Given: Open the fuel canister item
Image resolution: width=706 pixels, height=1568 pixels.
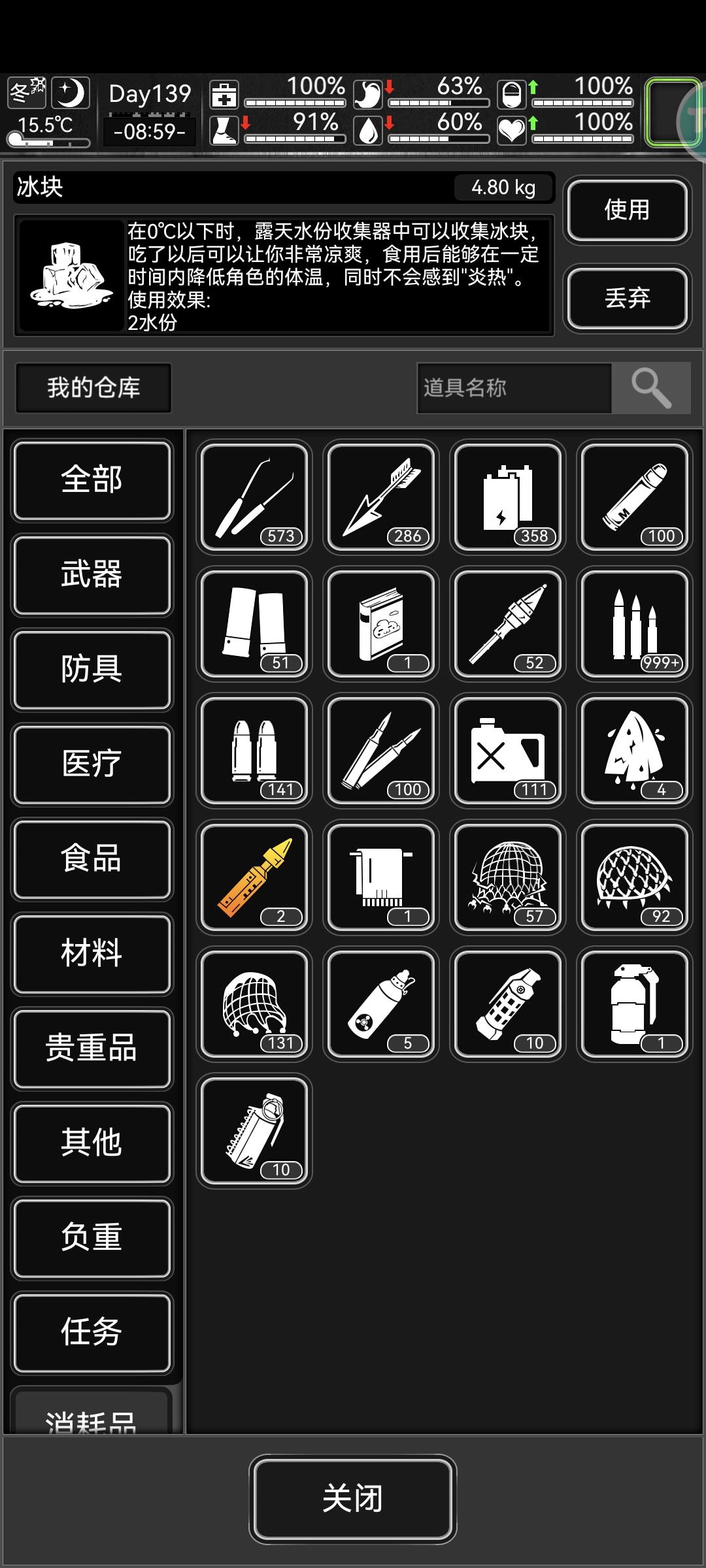Looking at the screenshot, I should click(x=507, y=750).
